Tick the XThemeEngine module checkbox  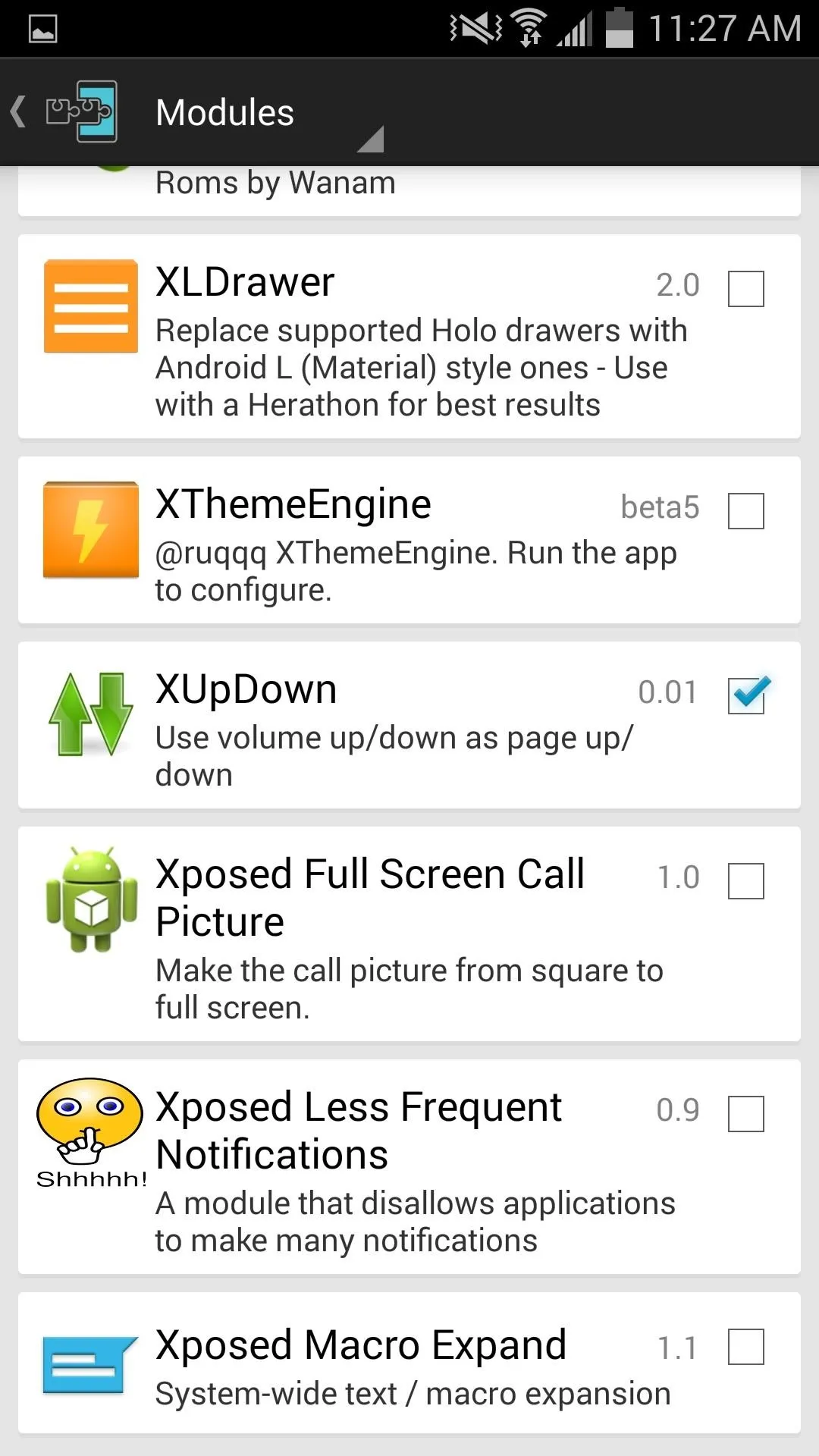(x=745, y=510)
